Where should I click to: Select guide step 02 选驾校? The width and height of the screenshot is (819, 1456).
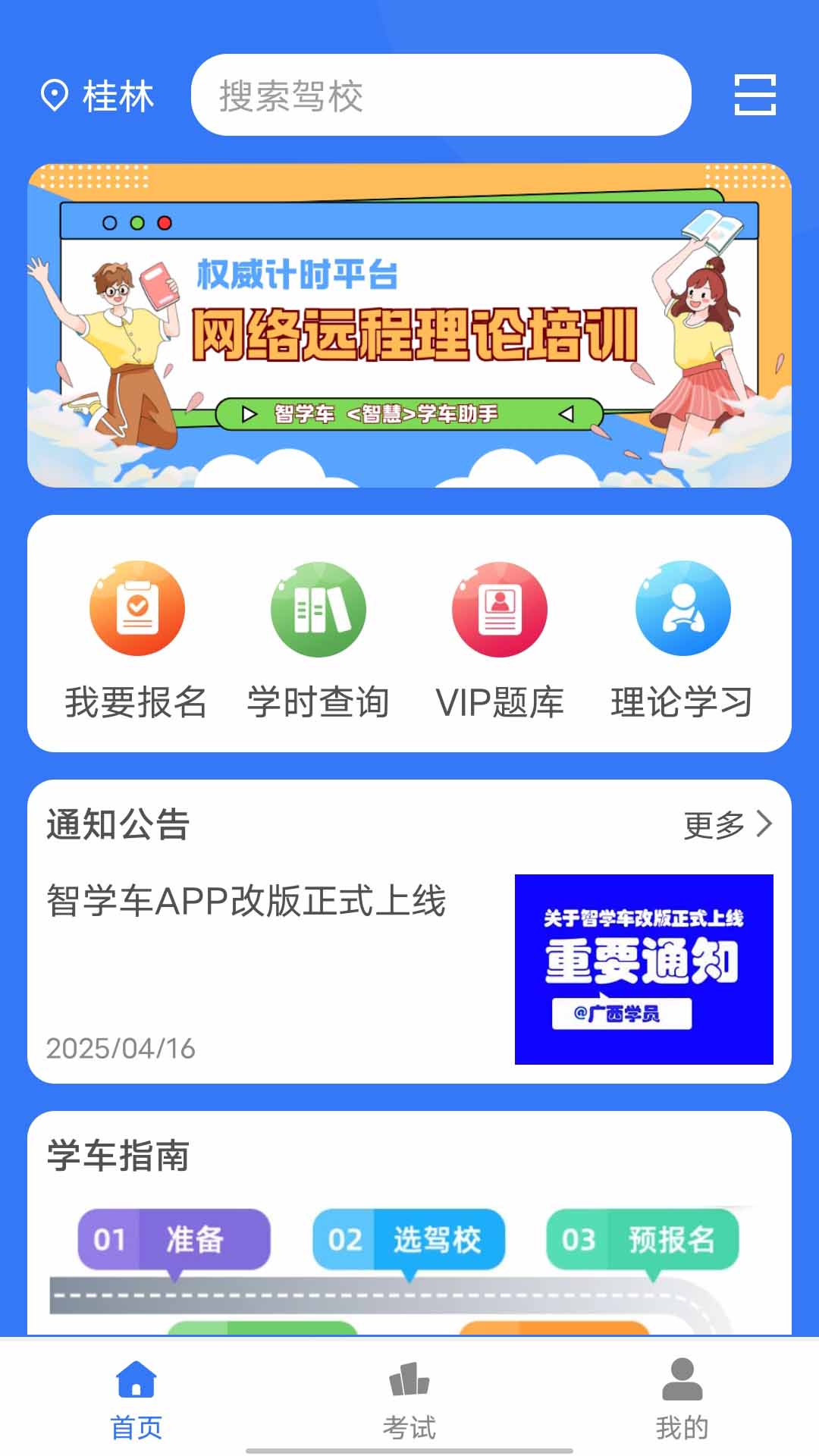[409, 1239]
